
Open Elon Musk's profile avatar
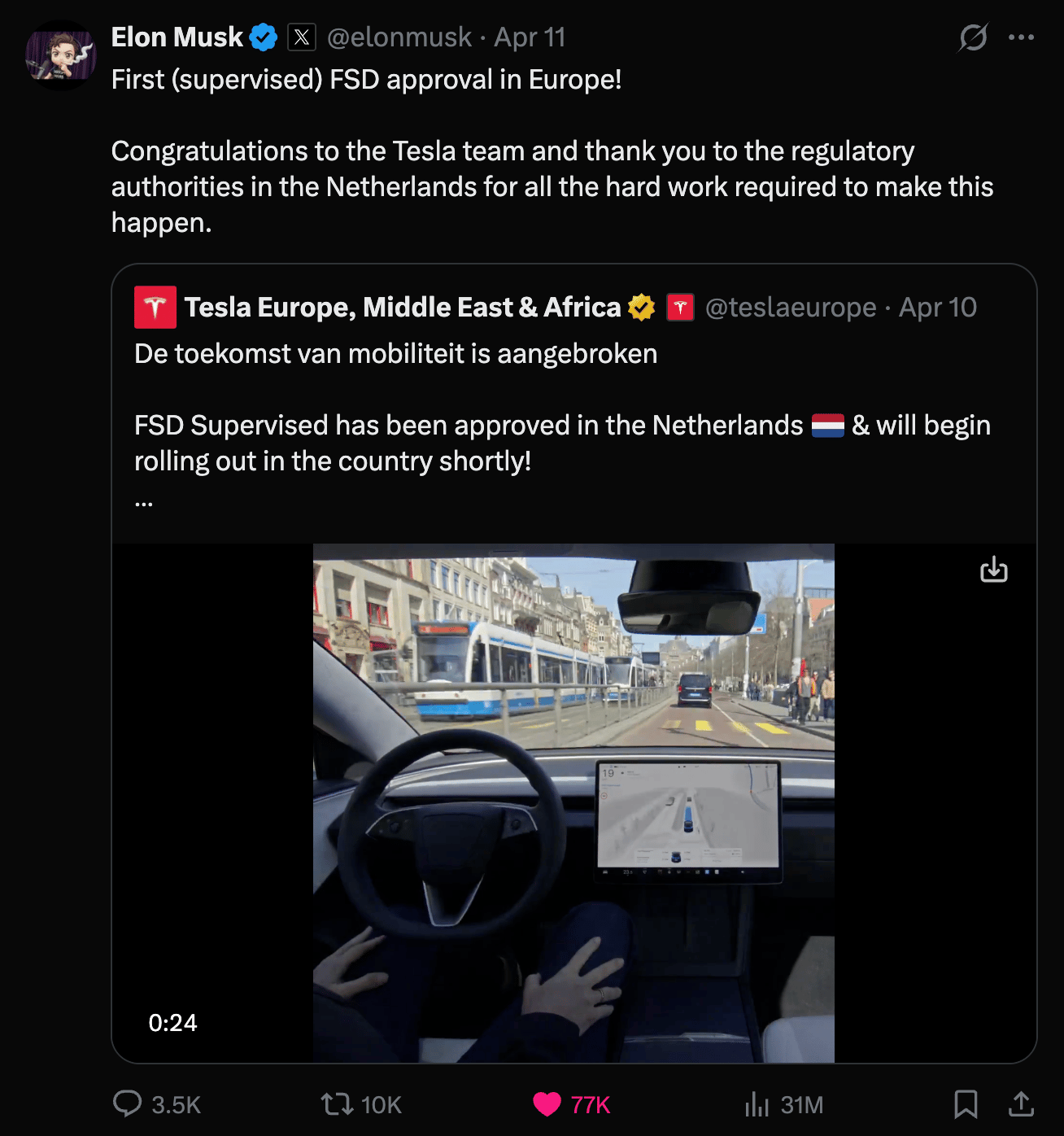tap(61, 55)
